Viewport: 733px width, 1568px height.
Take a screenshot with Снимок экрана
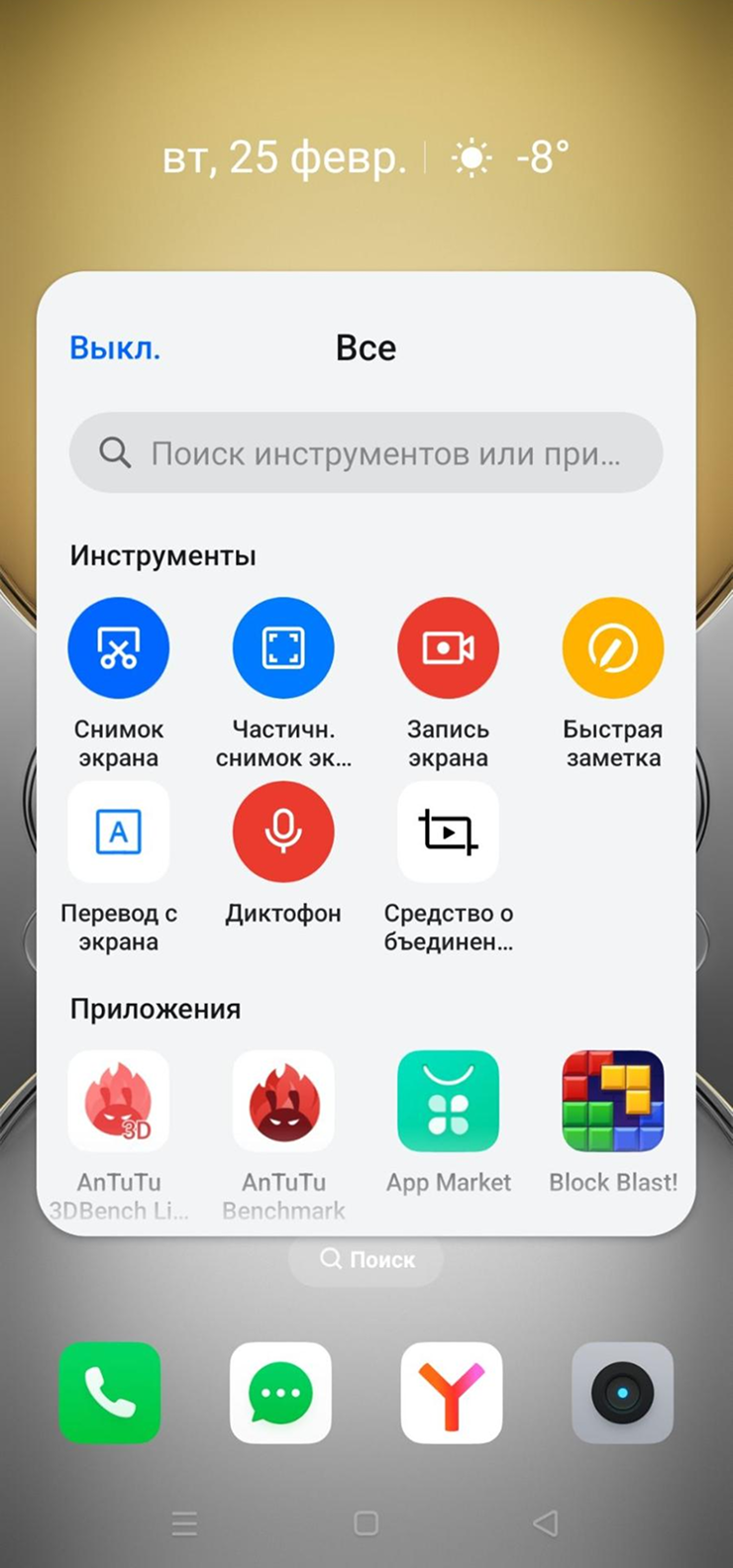pos(119,648)
